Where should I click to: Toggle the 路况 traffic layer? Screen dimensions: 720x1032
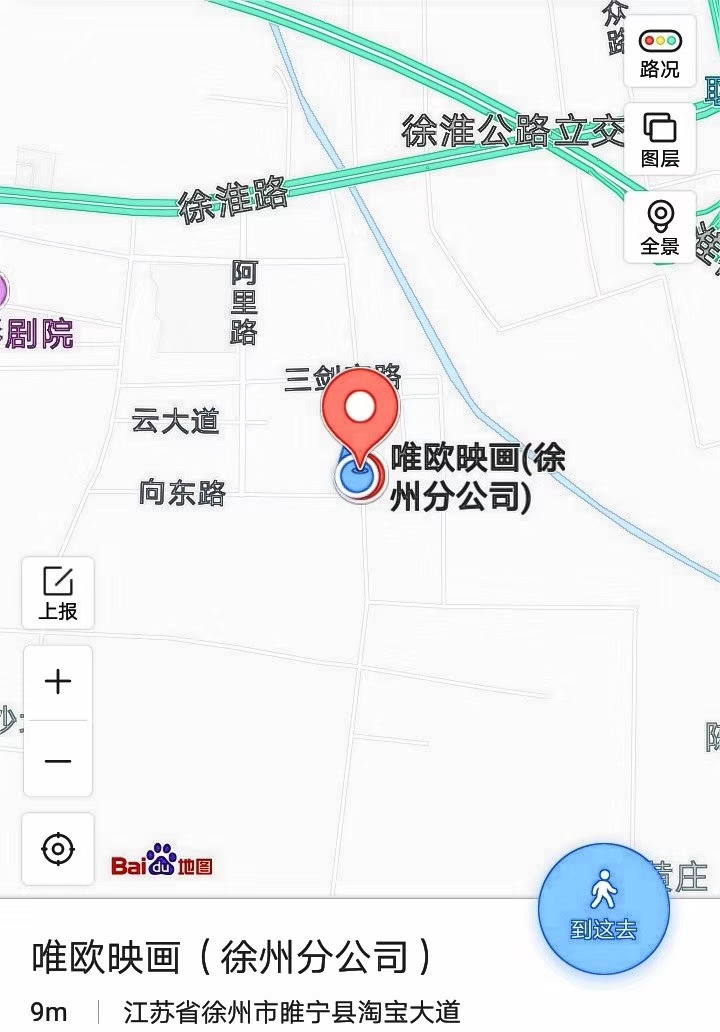pos(659,53)
